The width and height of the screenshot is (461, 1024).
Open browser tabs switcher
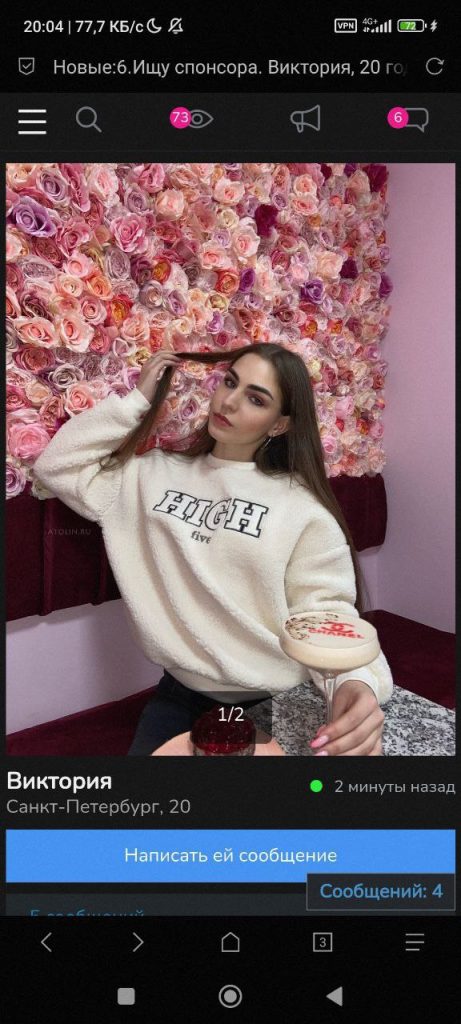pyautogui.click(x=323, y=942)
